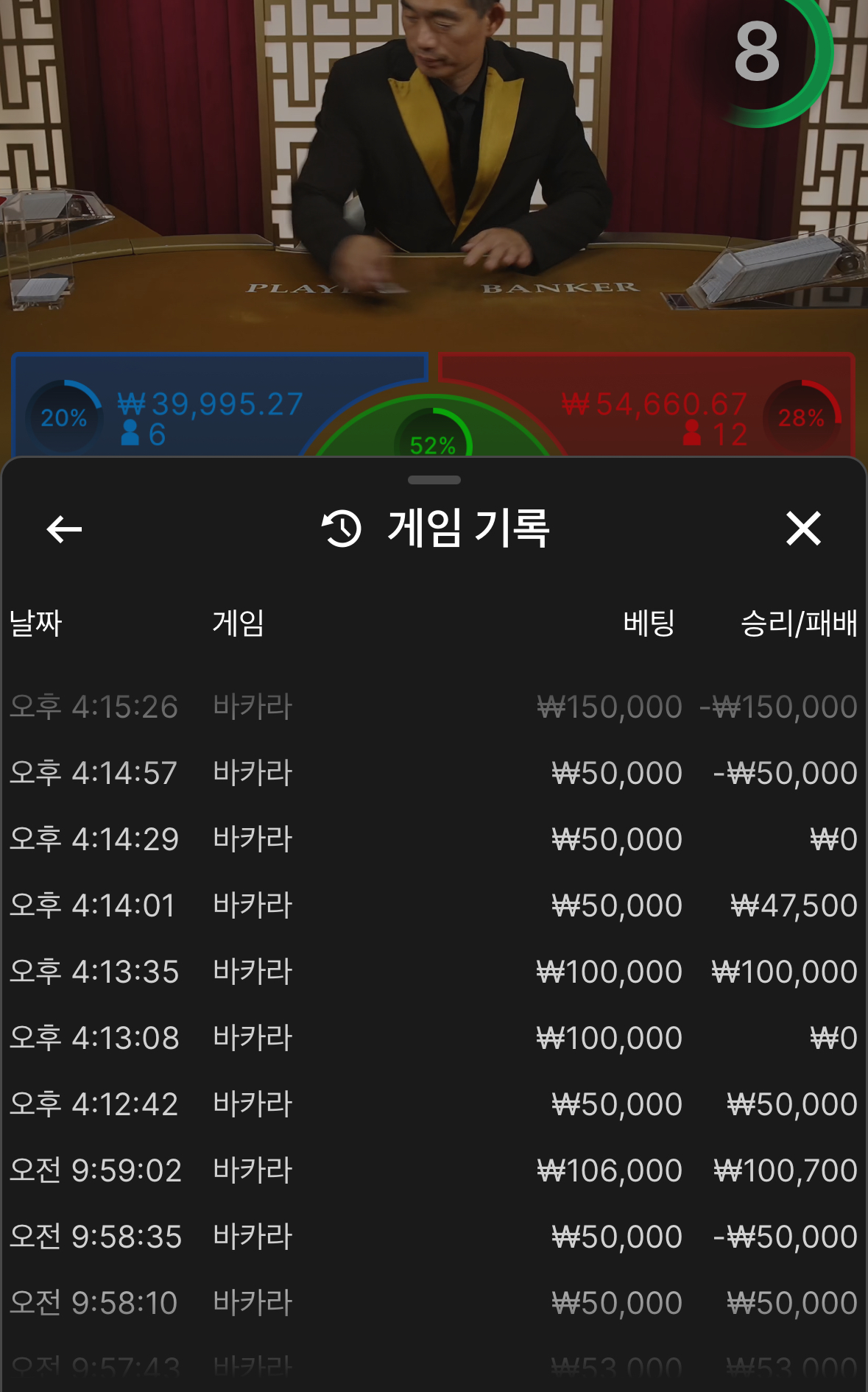Image resolution: width=868 pixels, height=1392 pixels.
Task: Select the 오전 9:58:10 game entry
Action: tap(434, 1303)
